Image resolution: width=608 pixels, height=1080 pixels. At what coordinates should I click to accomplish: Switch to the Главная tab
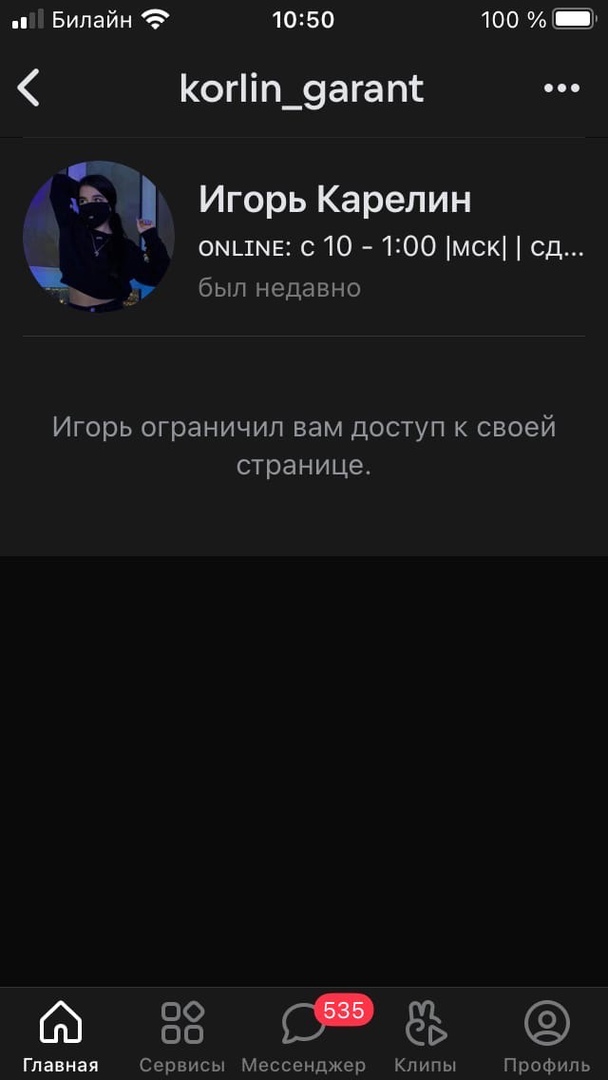pos(60,1035)
